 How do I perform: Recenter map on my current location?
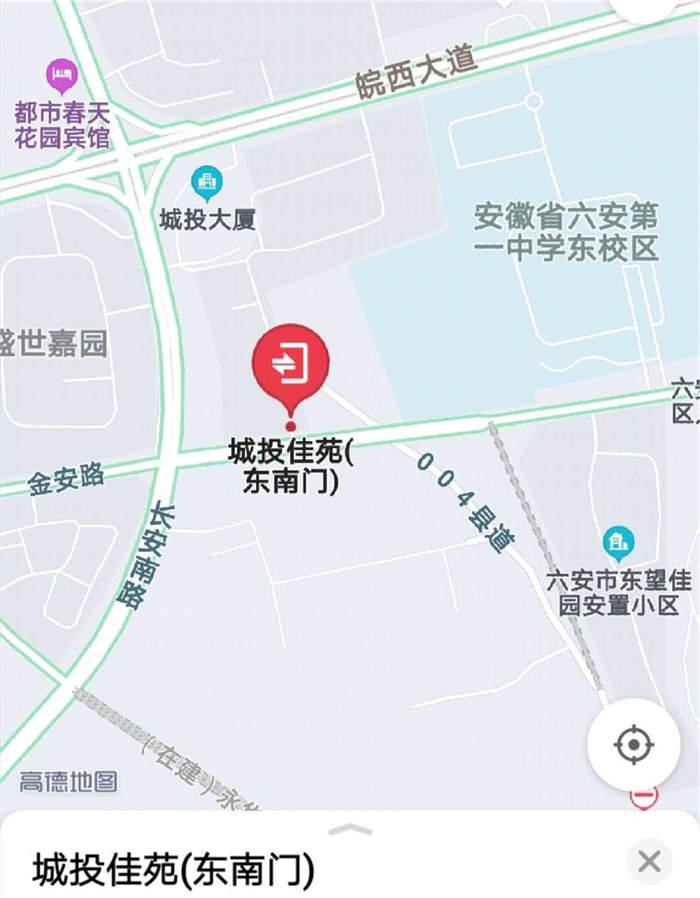pyautogui.click(x=634, y=746)
